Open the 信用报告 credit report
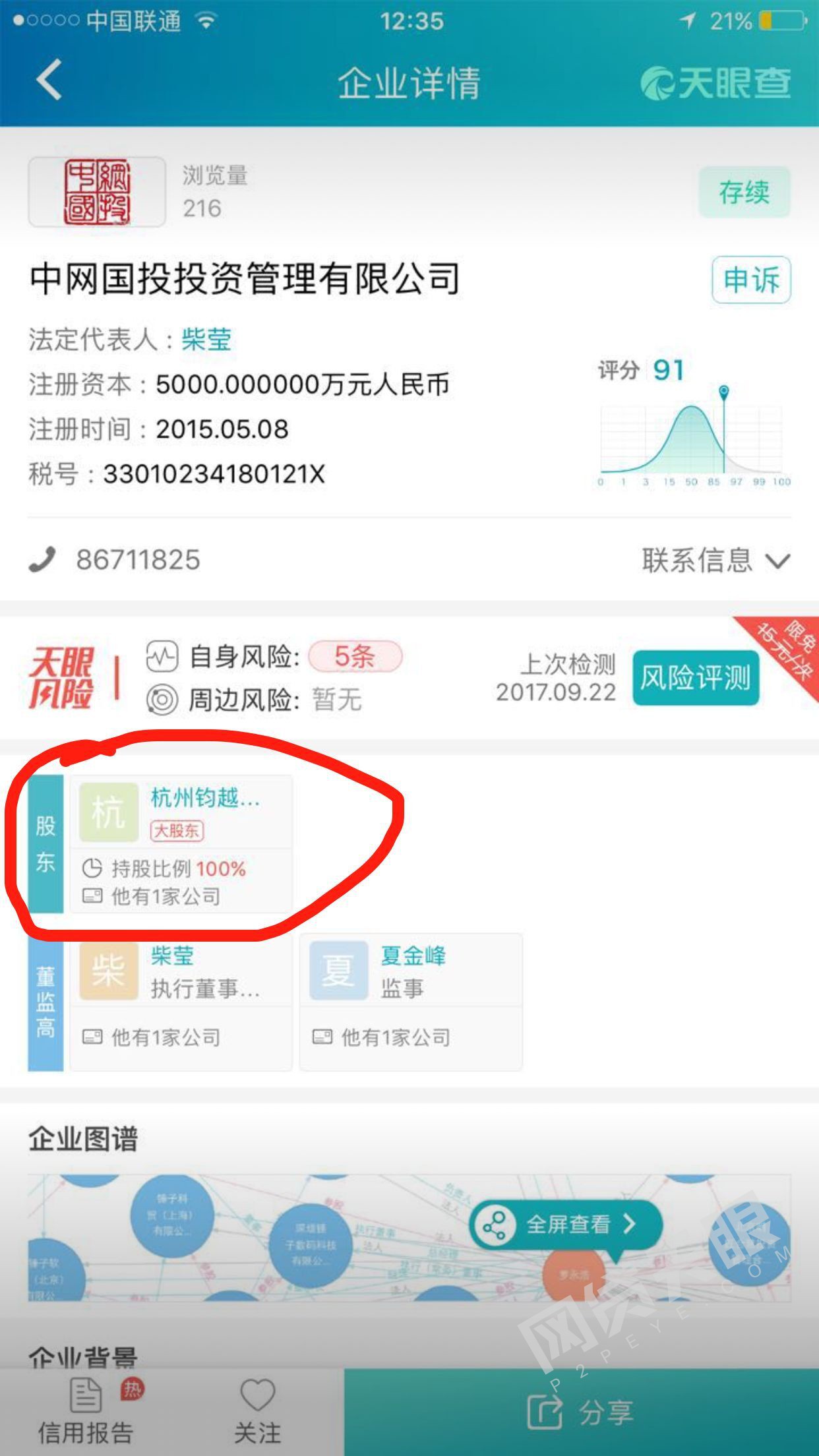The image size is (819, 1456). click(x=86, y=1412)
